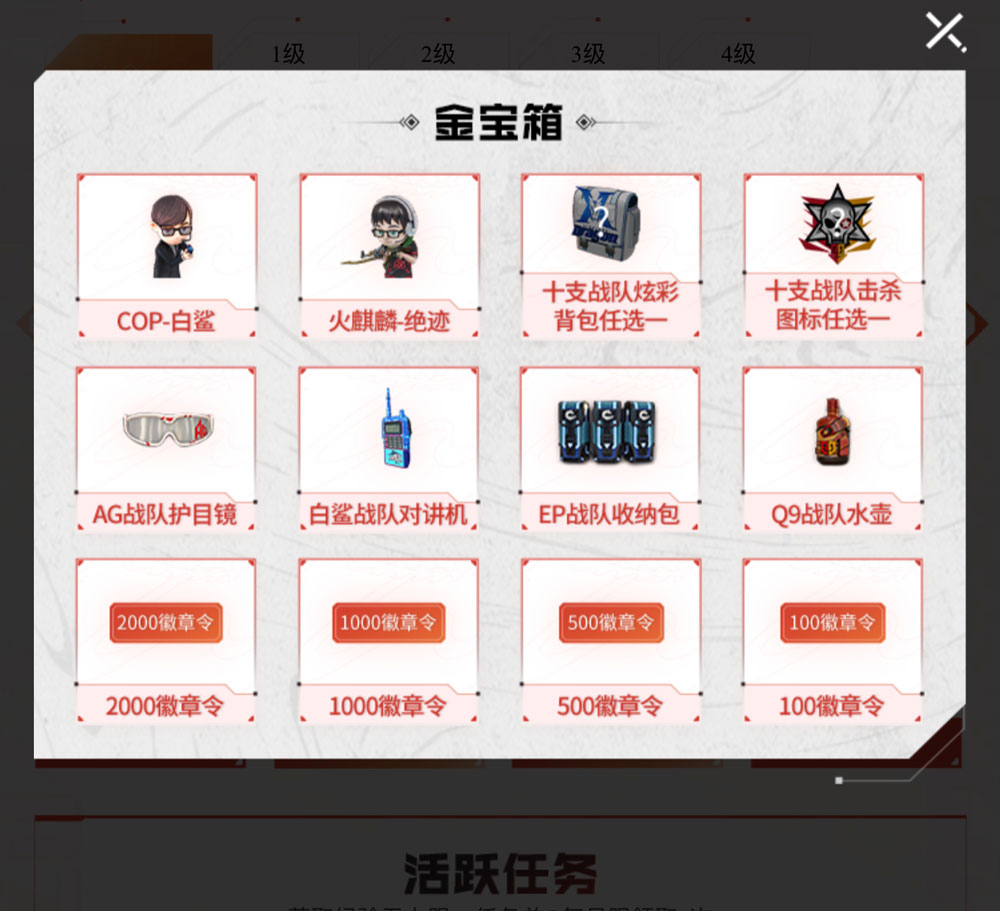Close the 金宝箱 reward popup
The height and width of the screenshot is (911, 1000).
pyautogui.click(x=944, y=32)
